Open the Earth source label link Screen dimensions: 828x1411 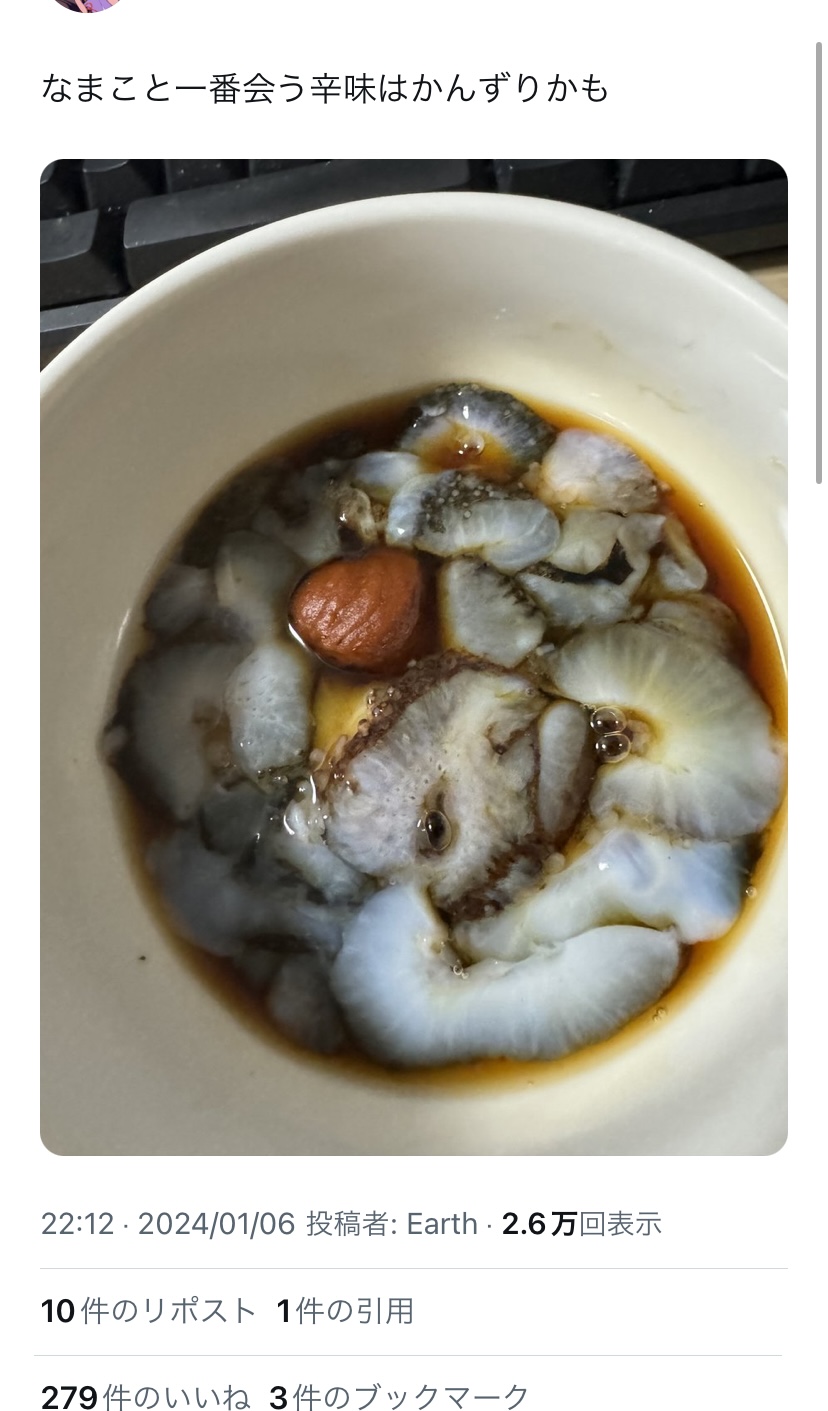click(x=441, y=1224)
